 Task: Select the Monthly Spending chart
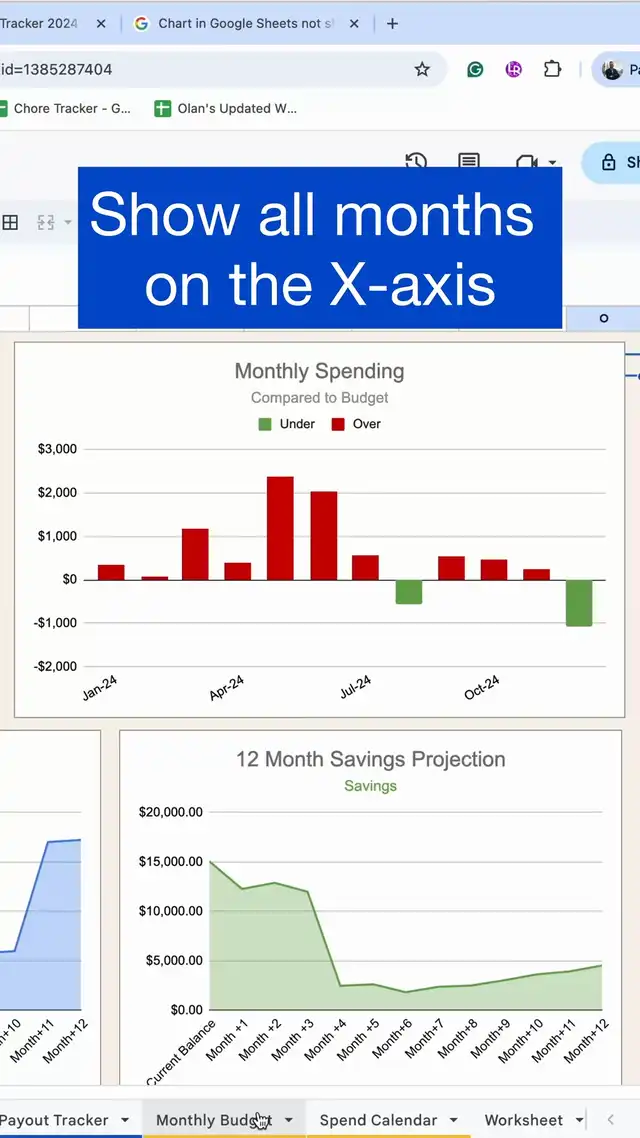click(319, 530)
